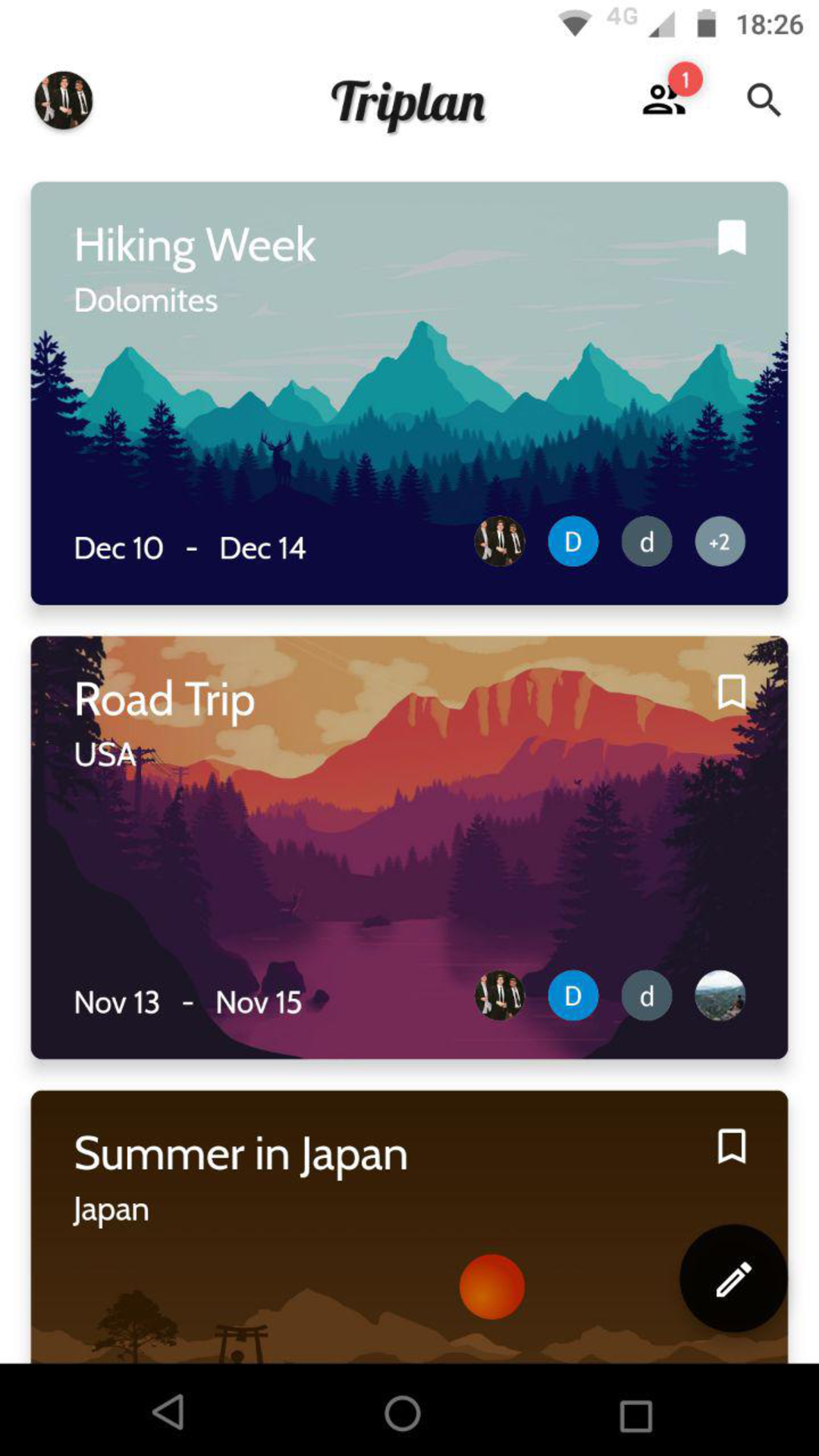Remove the bookmark on Hiking Week
Image resolution: width=819 pixels, height=1456 pixels.
[732, 238]
